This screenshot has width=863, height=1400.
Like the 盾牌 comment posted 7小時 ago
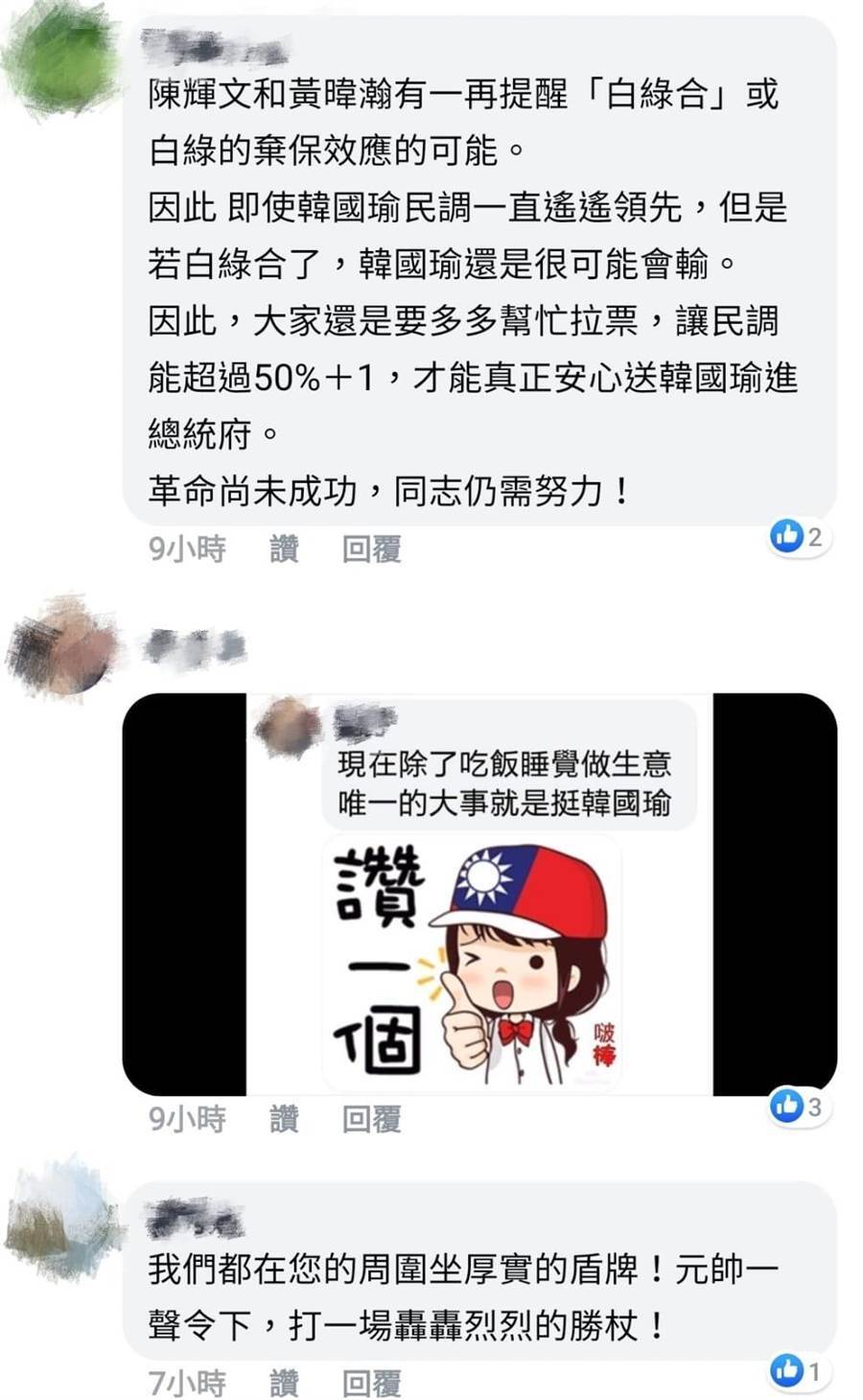284,1383
